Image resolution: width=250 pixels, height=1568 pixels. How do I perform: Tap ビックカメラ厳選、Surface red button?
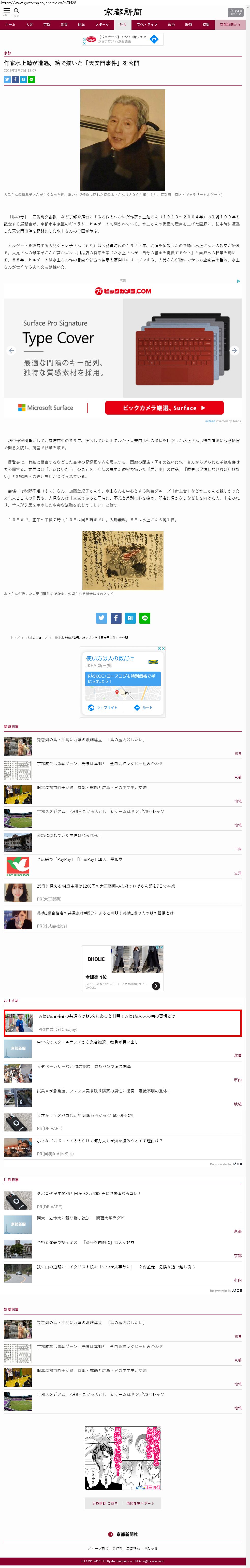click(x=164, y=408)
